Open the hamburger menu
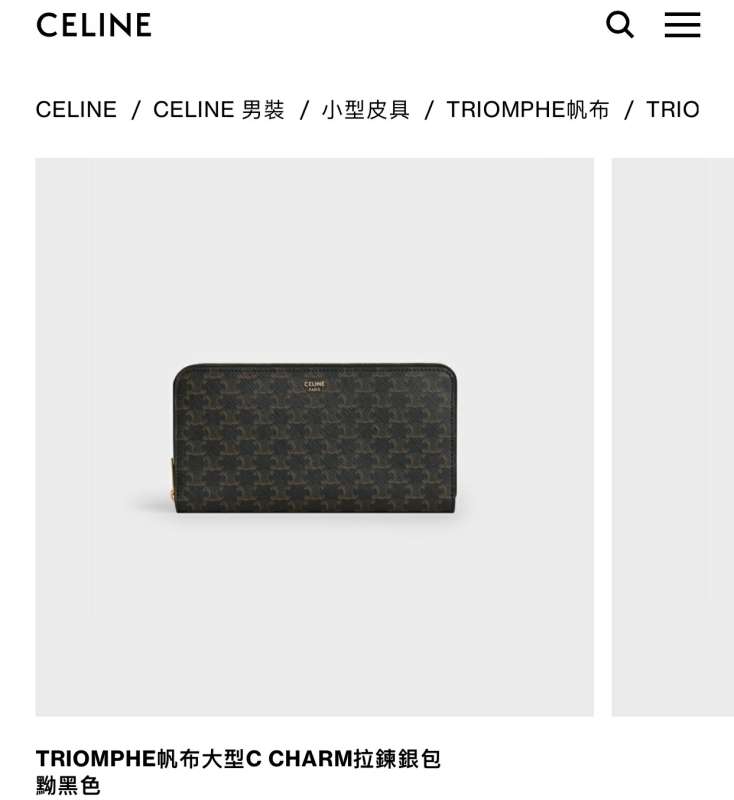 pyautogui.click(x=682, y=24)
